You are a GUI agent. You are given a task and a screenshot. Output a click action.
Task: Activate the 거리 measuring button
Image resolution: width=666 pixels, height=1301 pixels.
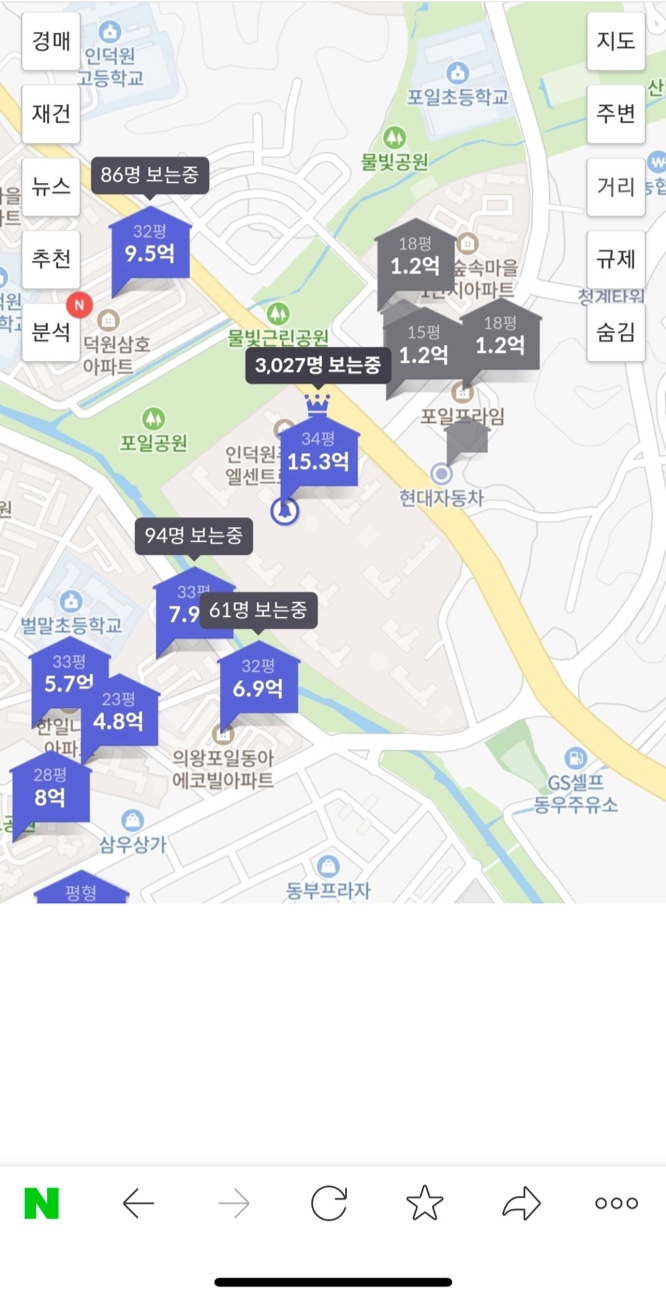[616, 186]
